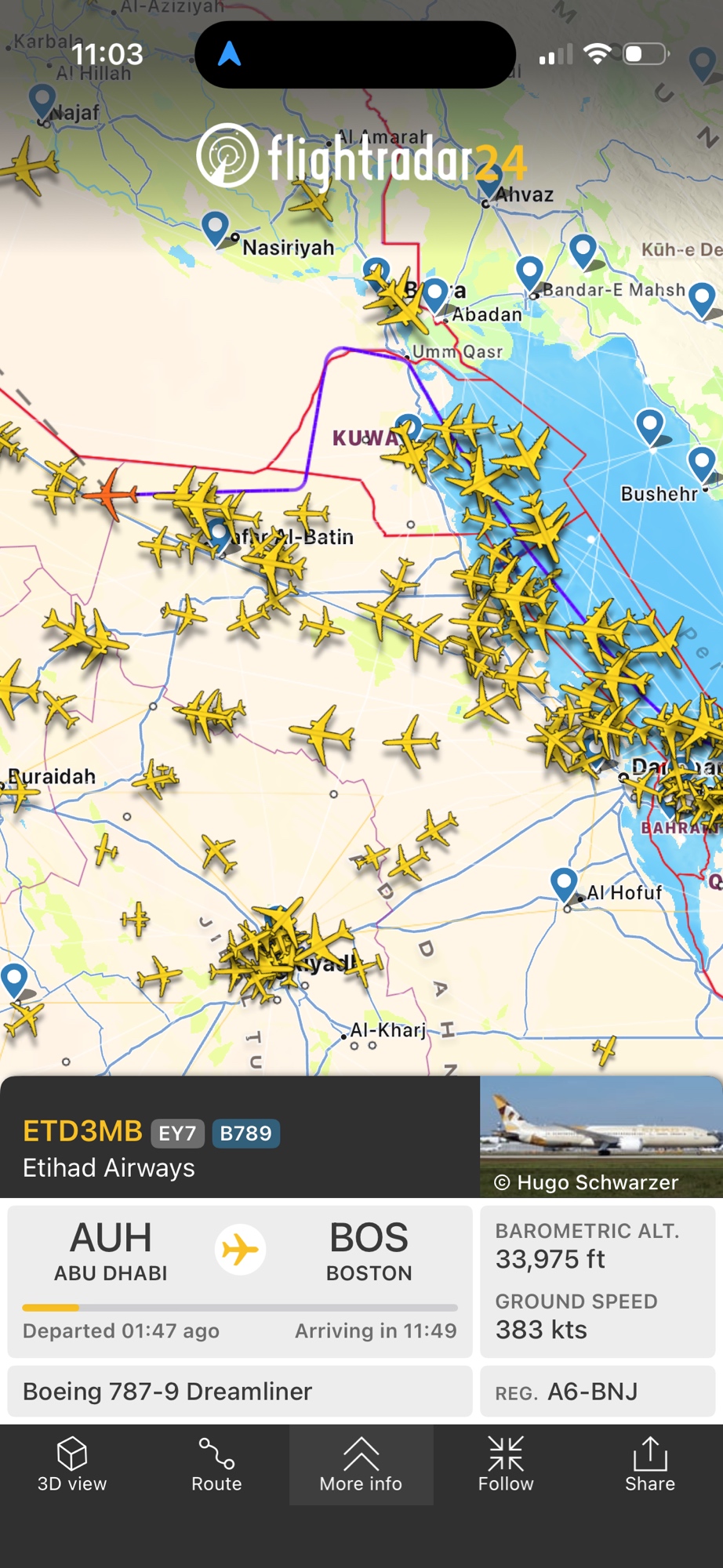Tap the Ahvaz airport pin
Screen dimensions: 723x1568
(x=489, y=180)
